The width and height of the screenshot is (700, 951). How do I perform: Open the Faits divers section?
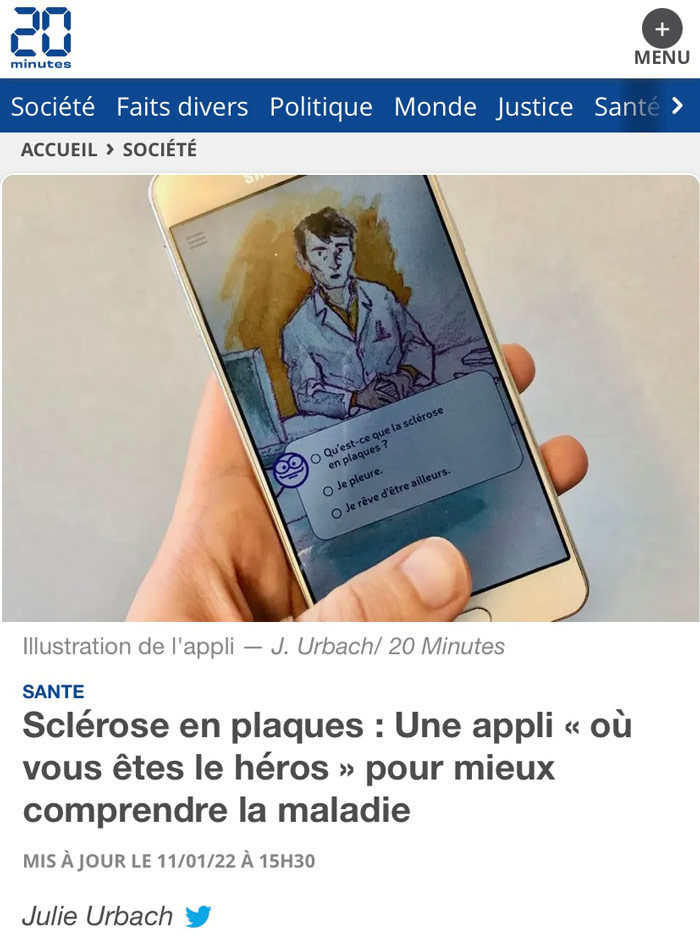tap(182, 107)
